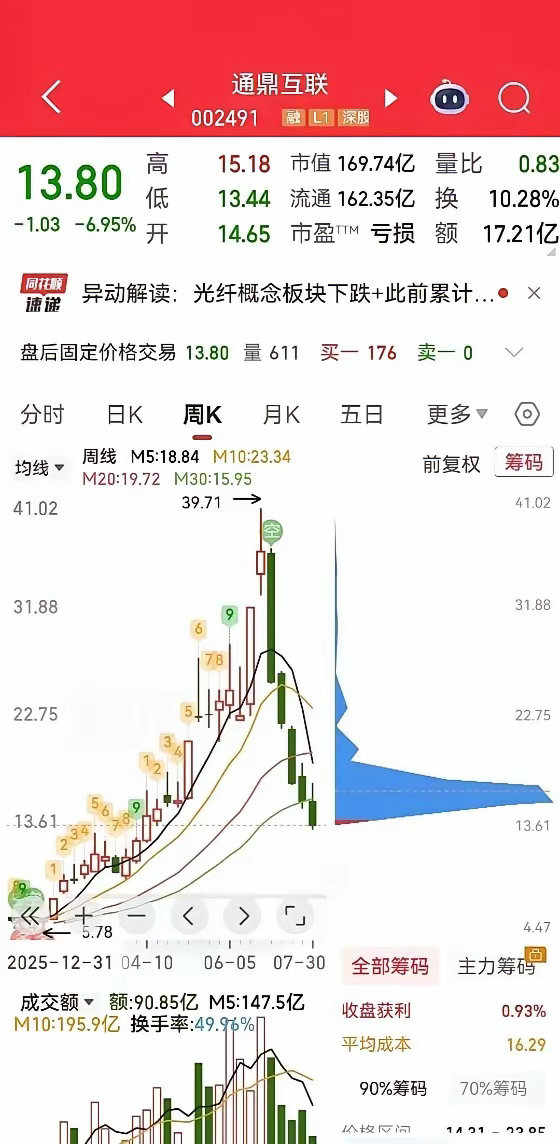Select the 五日 tab
Screen dimensions: 560x1144
(x=362, y=414)
